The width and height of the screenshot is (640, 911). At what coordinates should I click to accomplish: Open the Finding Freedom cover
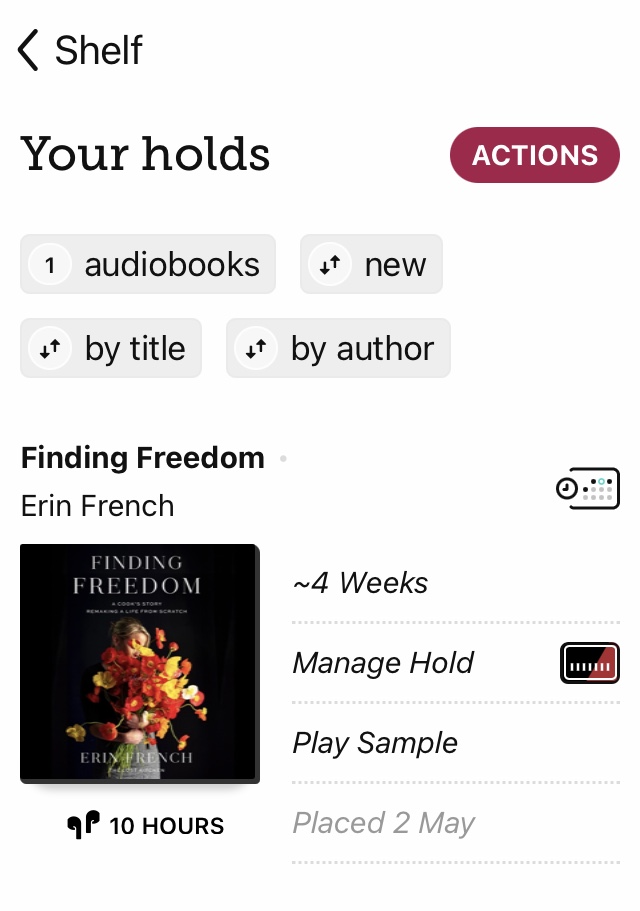click(139, 662)
